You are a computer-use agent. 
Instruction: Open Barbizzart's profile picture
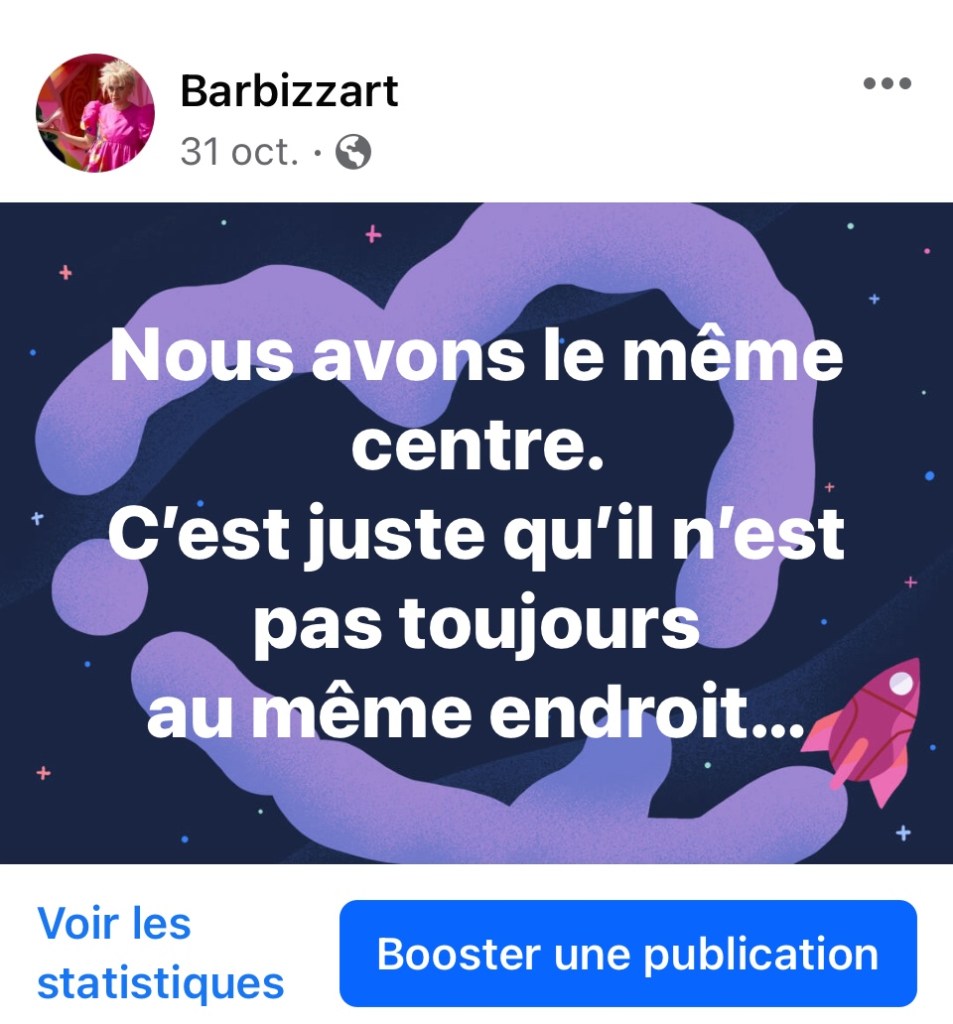(95, 113)
